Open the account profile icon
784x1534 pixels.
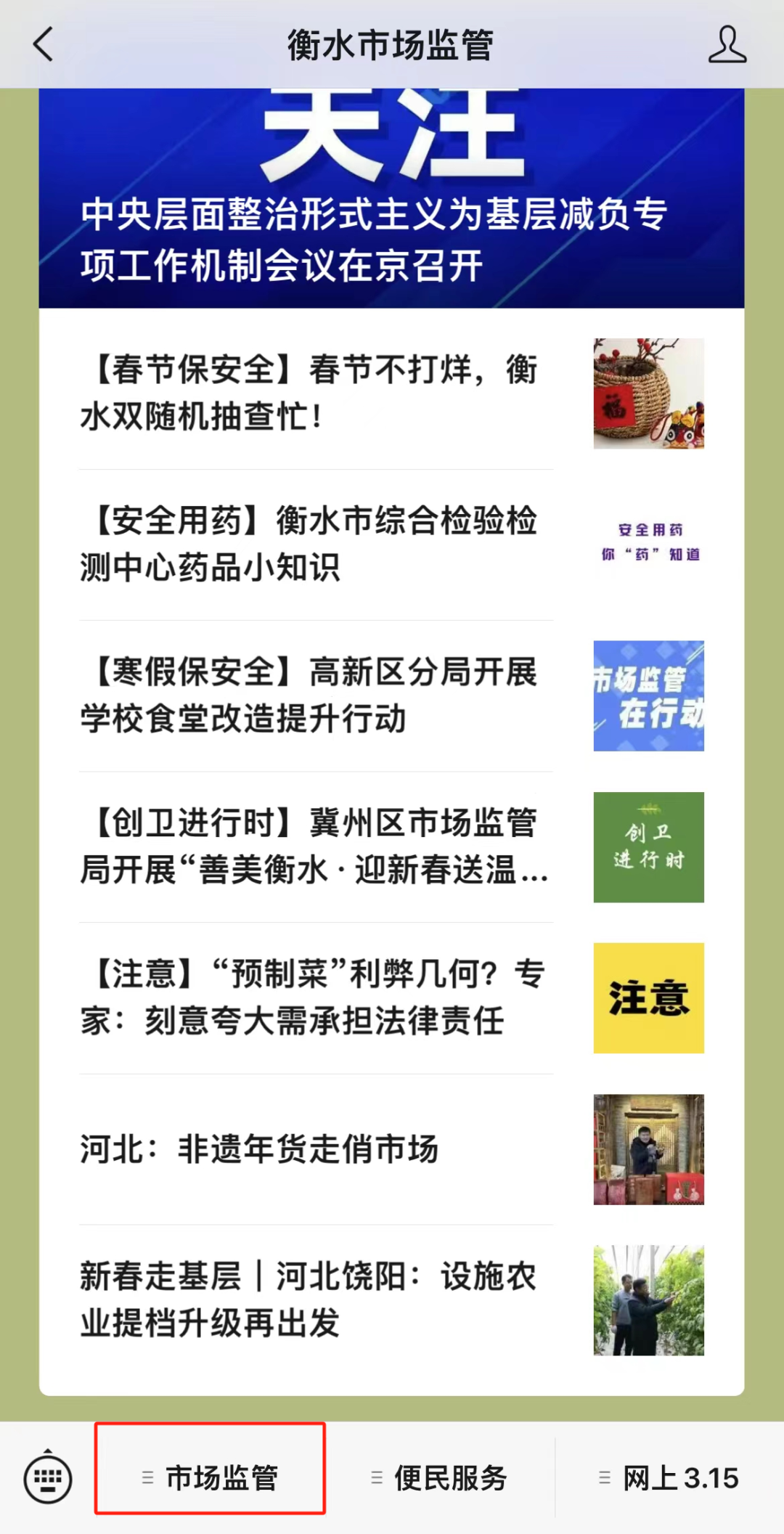(x=727, y=44)
